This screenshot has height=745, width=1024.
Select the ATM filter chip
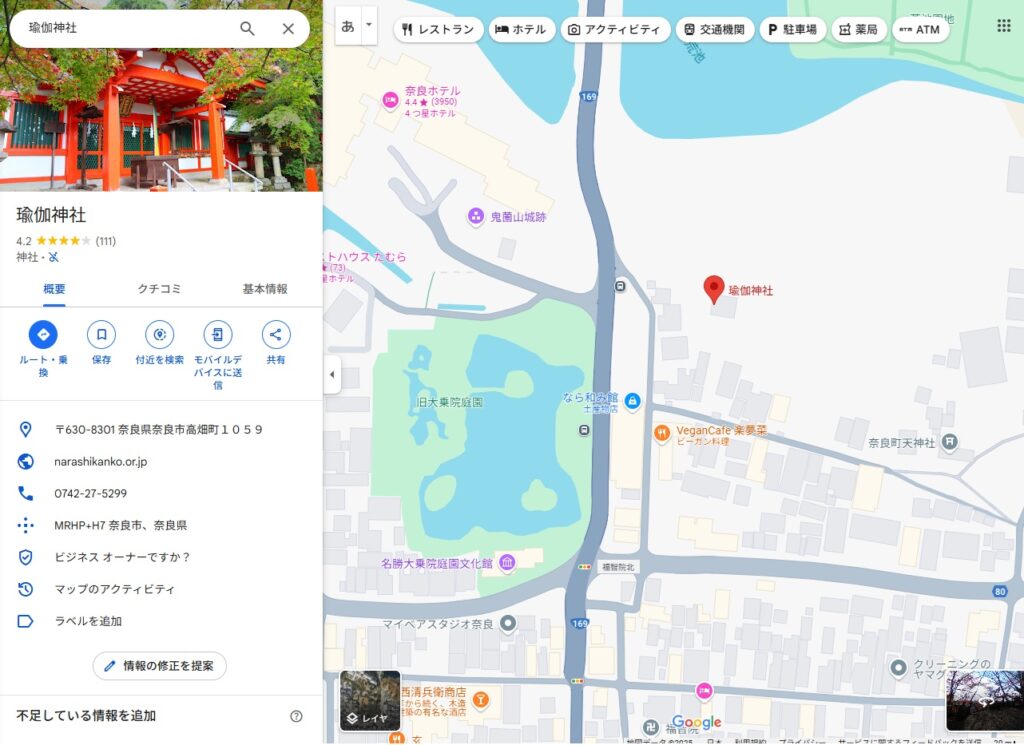point(919,30)
